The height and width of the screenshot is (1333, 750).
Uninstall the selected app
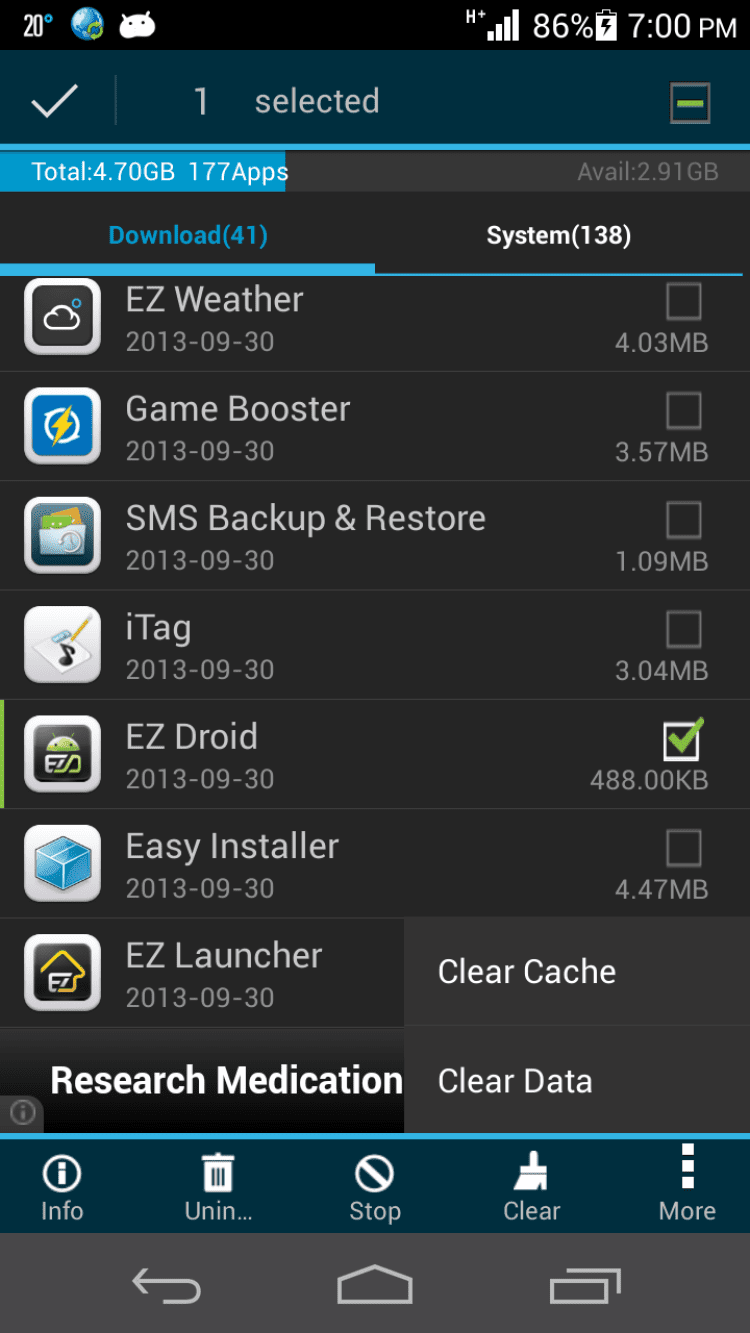click(x=219, y=1187)
